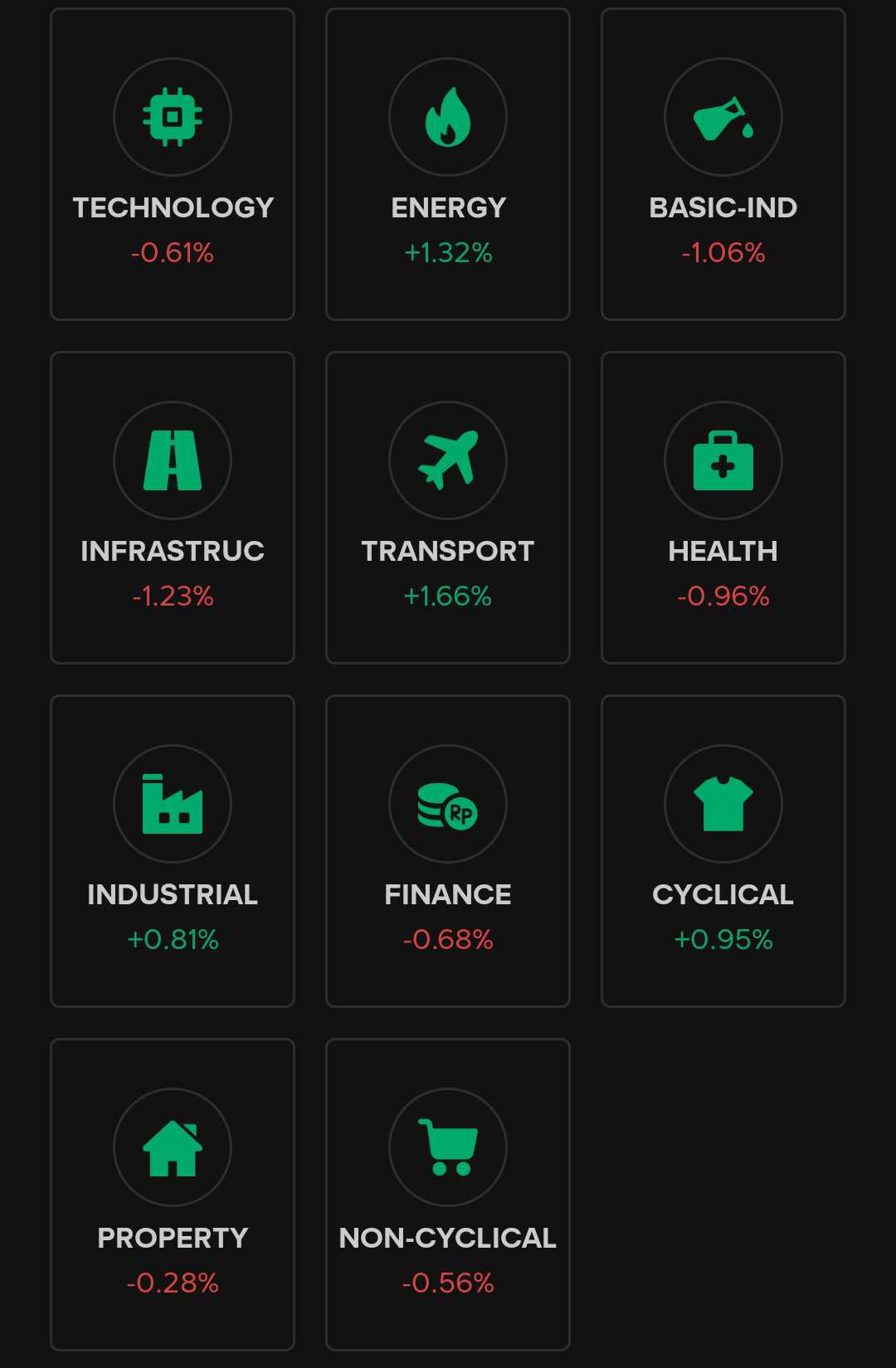View the Finance sector card

click(448, 851)
